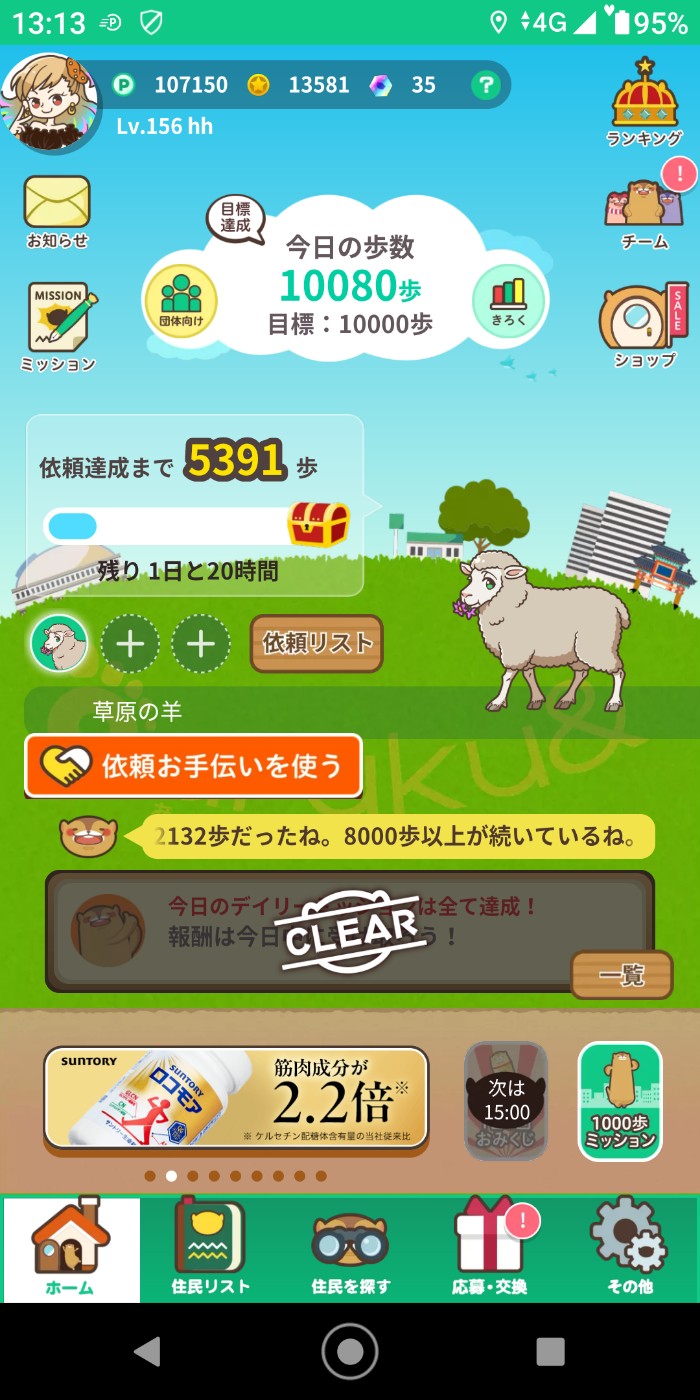Open the 依頼リスト button
This screenshot has height=1400, width=700.
click(x=317, y=643)
